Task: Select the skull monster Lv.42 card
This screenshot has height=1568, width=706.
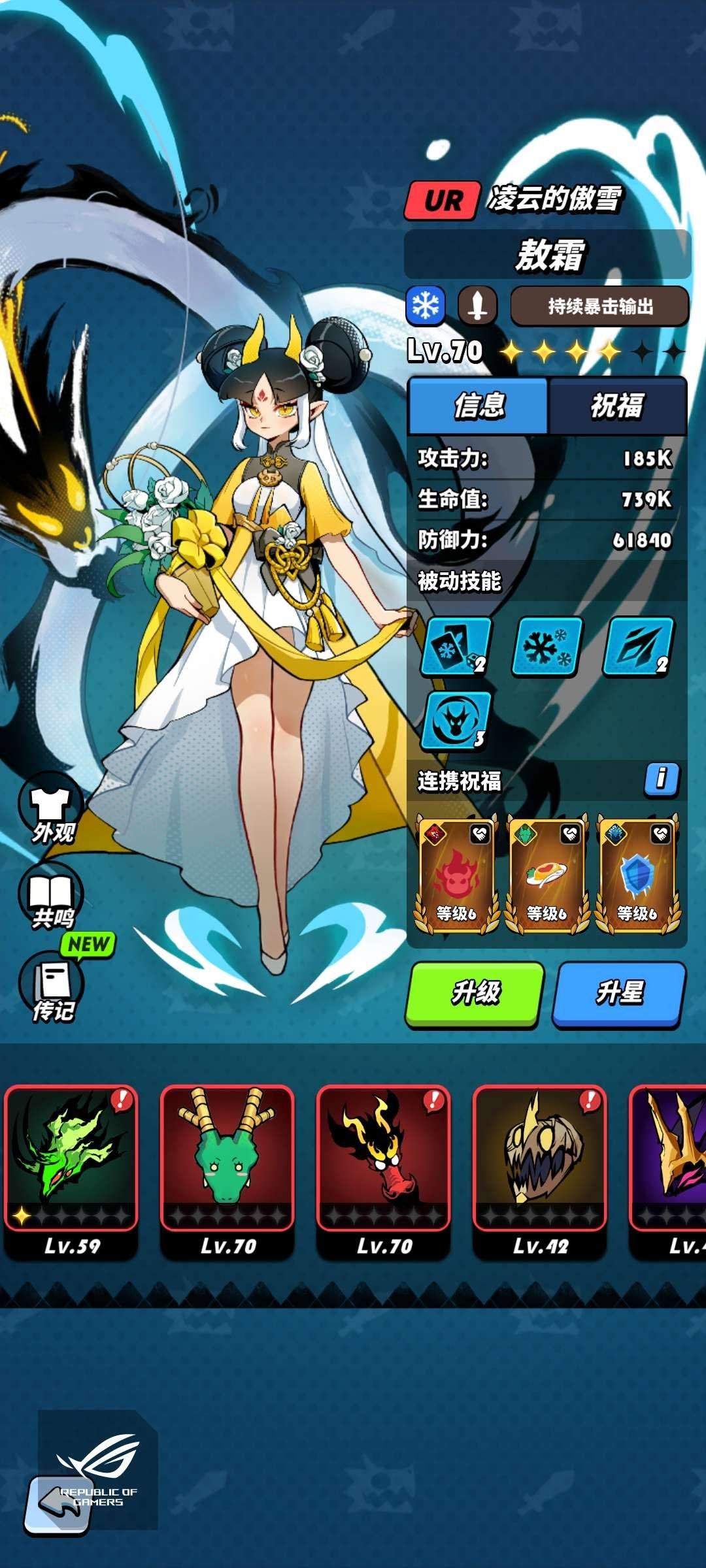Action: click(540, 1171)
